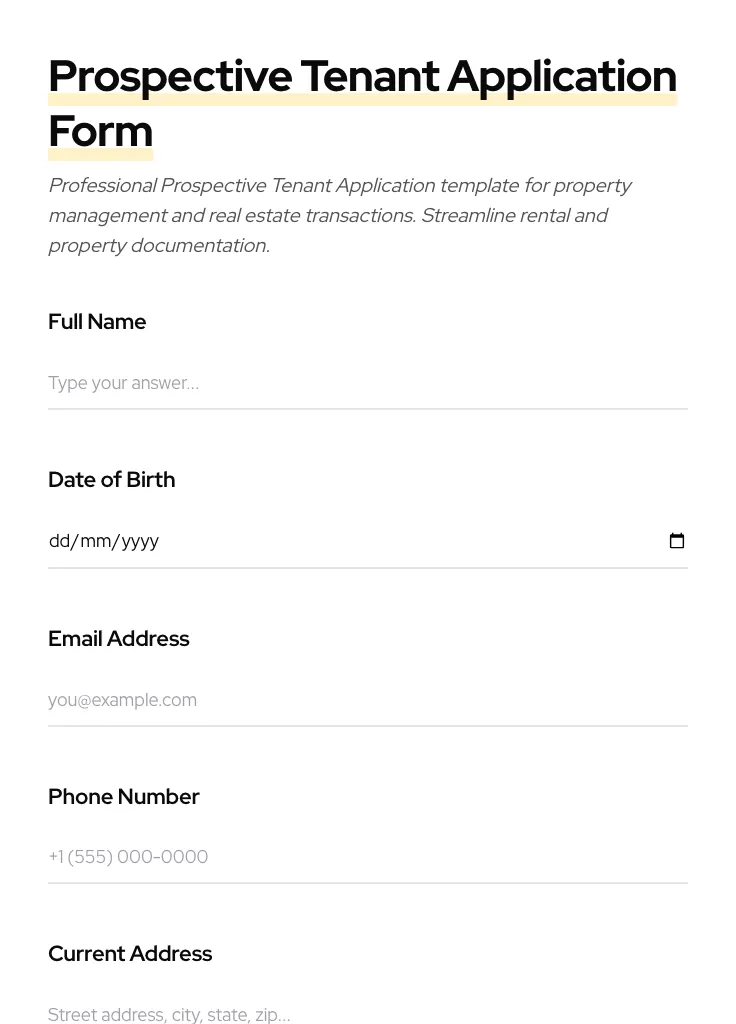Select the Current Address label
Viewport: 736px width, 1024px height.
pos(130,953)
